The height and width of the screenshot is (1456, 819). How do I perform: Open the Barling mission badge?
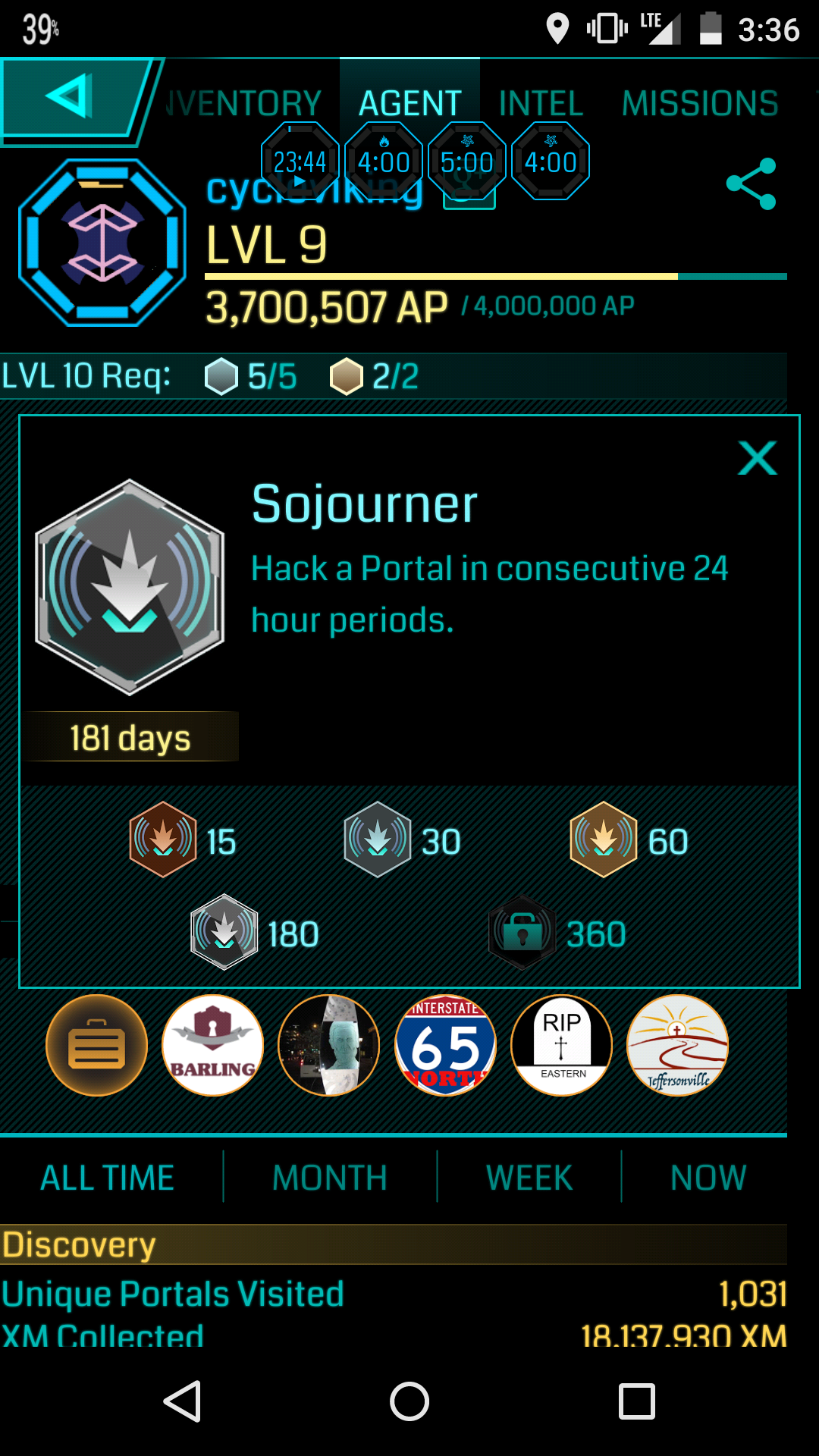[213, 1045]
